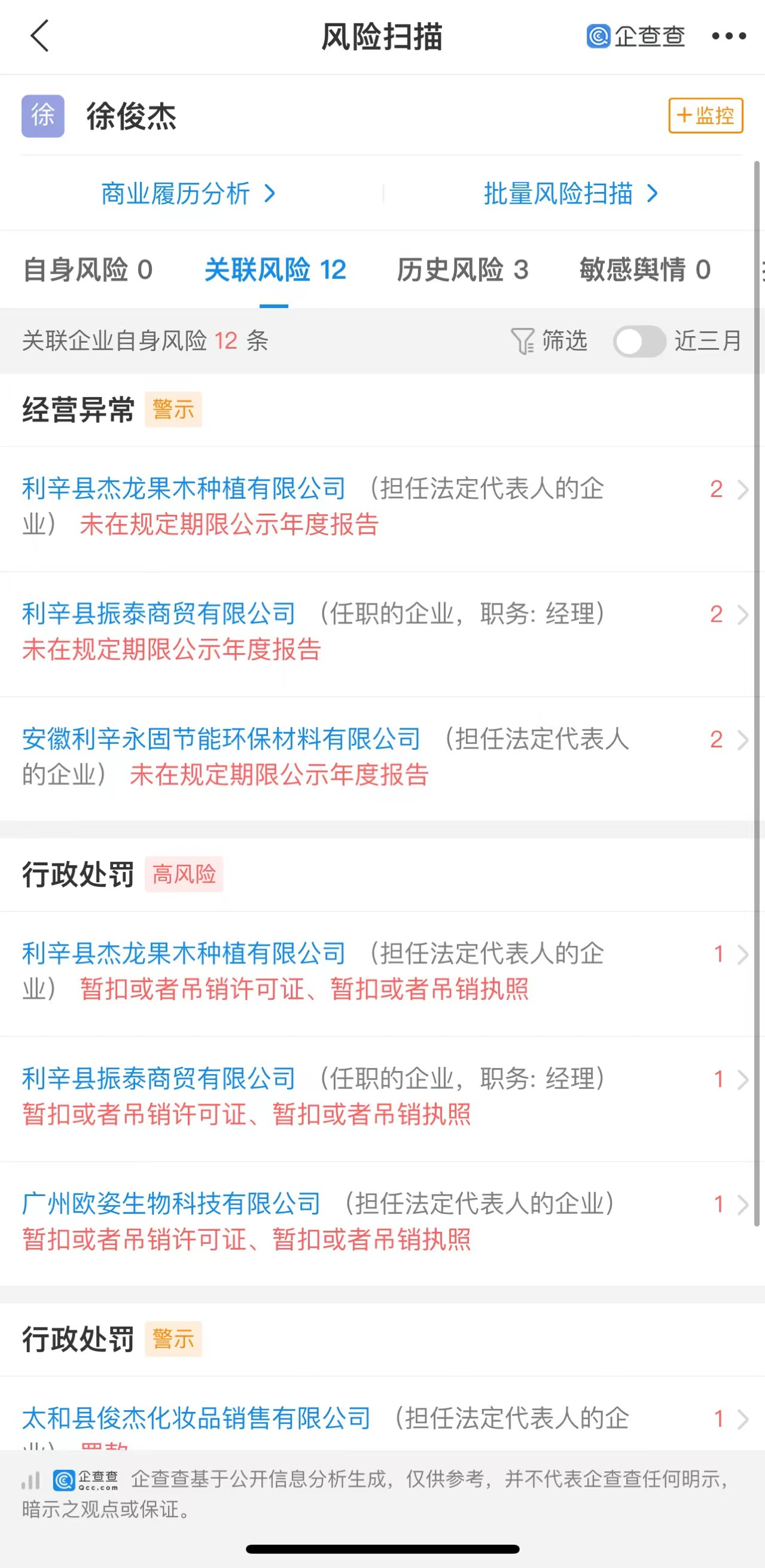Open 批量风险扫描 link
This screenshot has height=1568, width=765.
pos(570,194)
